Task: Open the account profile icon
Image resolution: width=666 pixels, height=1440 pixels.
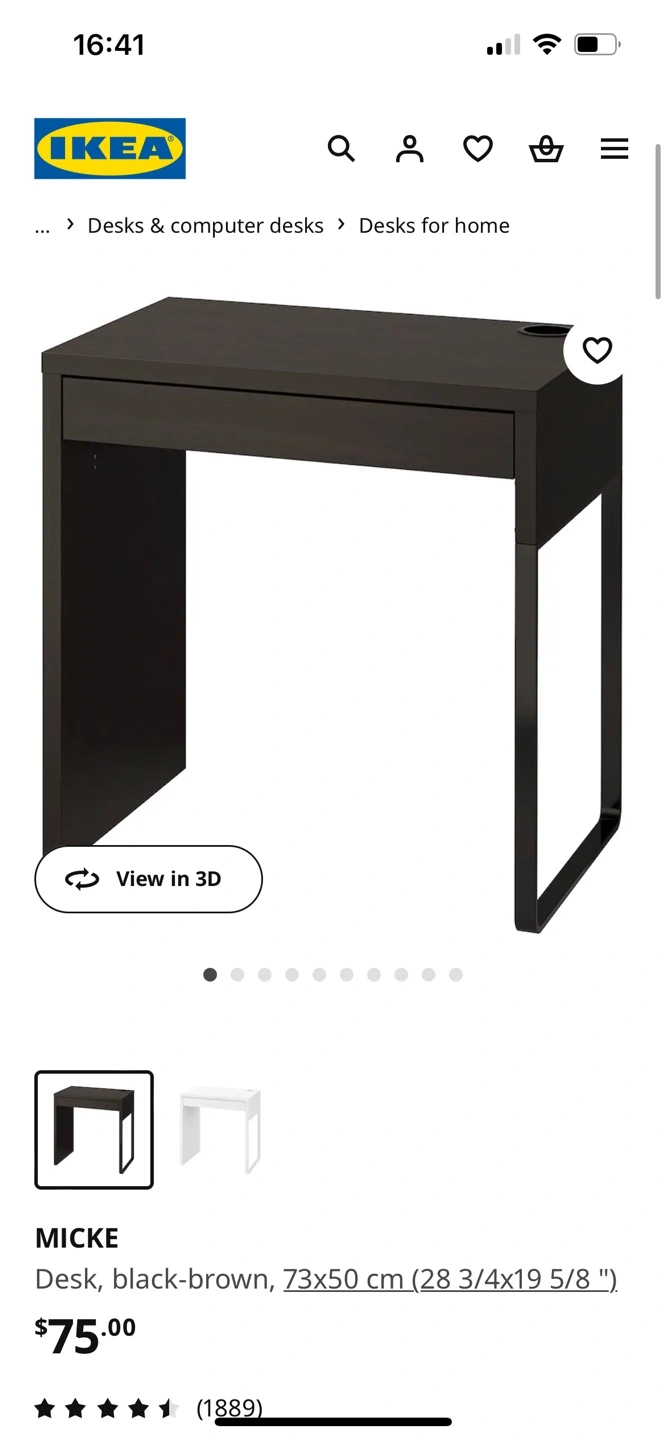Action: (x=409, y=149)
